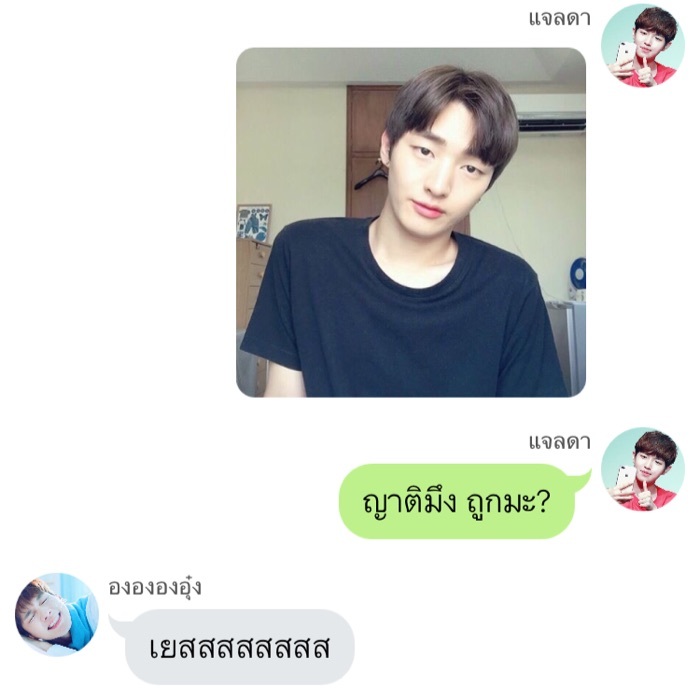Tap แจลดา's avatar next to the green bubble
Viewport: 700px width, 700px height.
(642, 469)
